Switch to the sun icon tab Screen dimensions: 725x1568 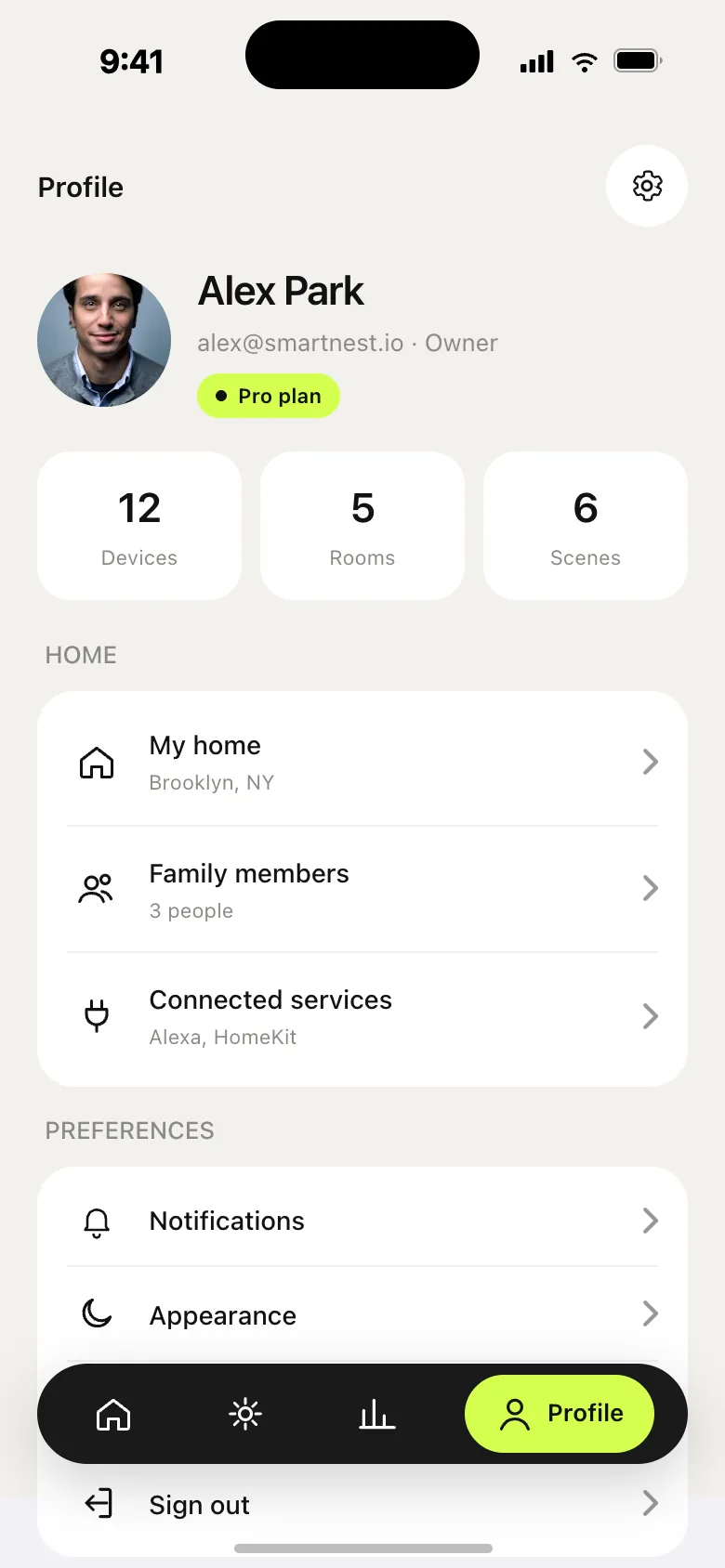(245, 1414)
